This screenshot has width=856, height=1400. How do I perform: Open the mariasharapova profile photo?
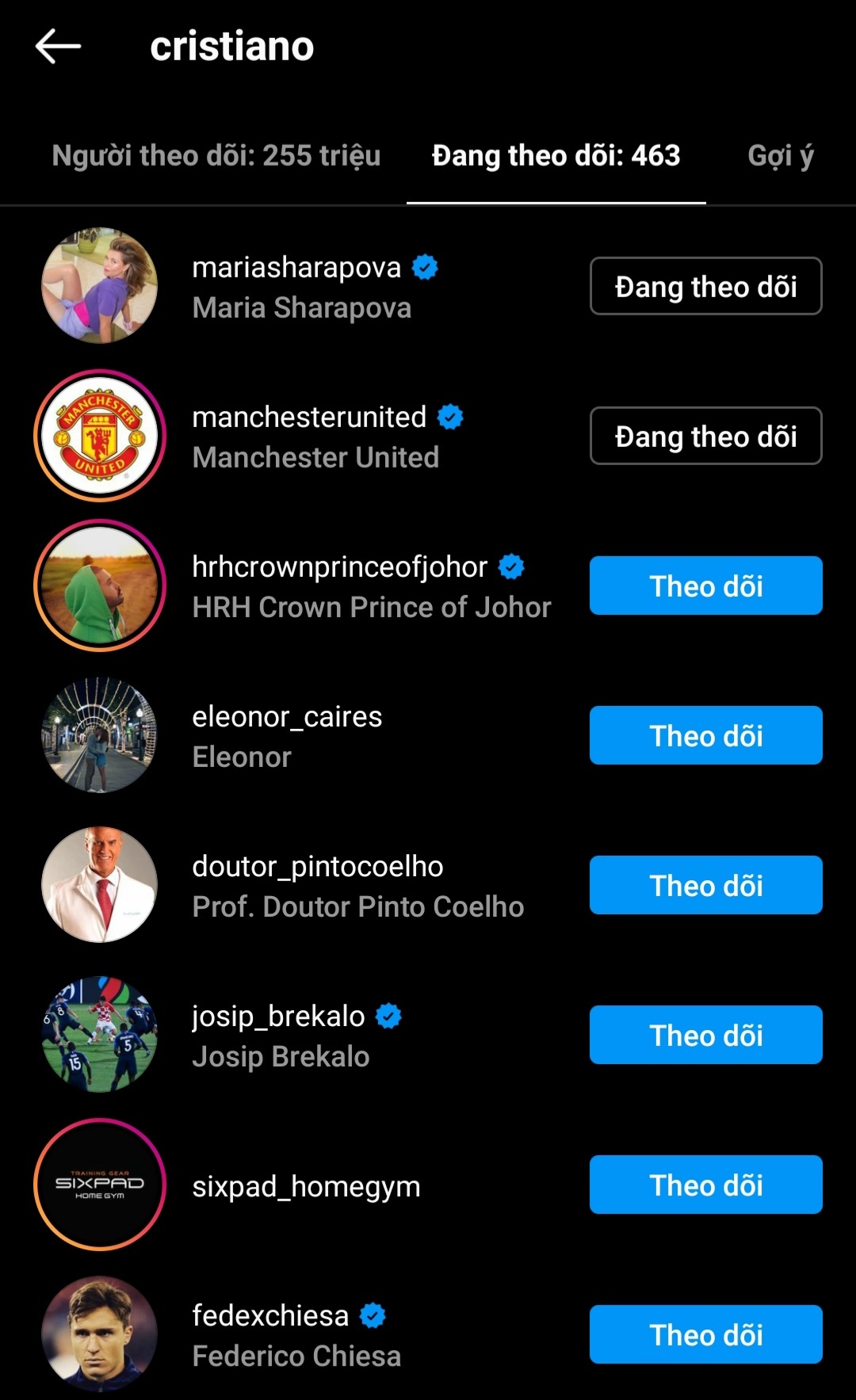[x=98, y=287]
